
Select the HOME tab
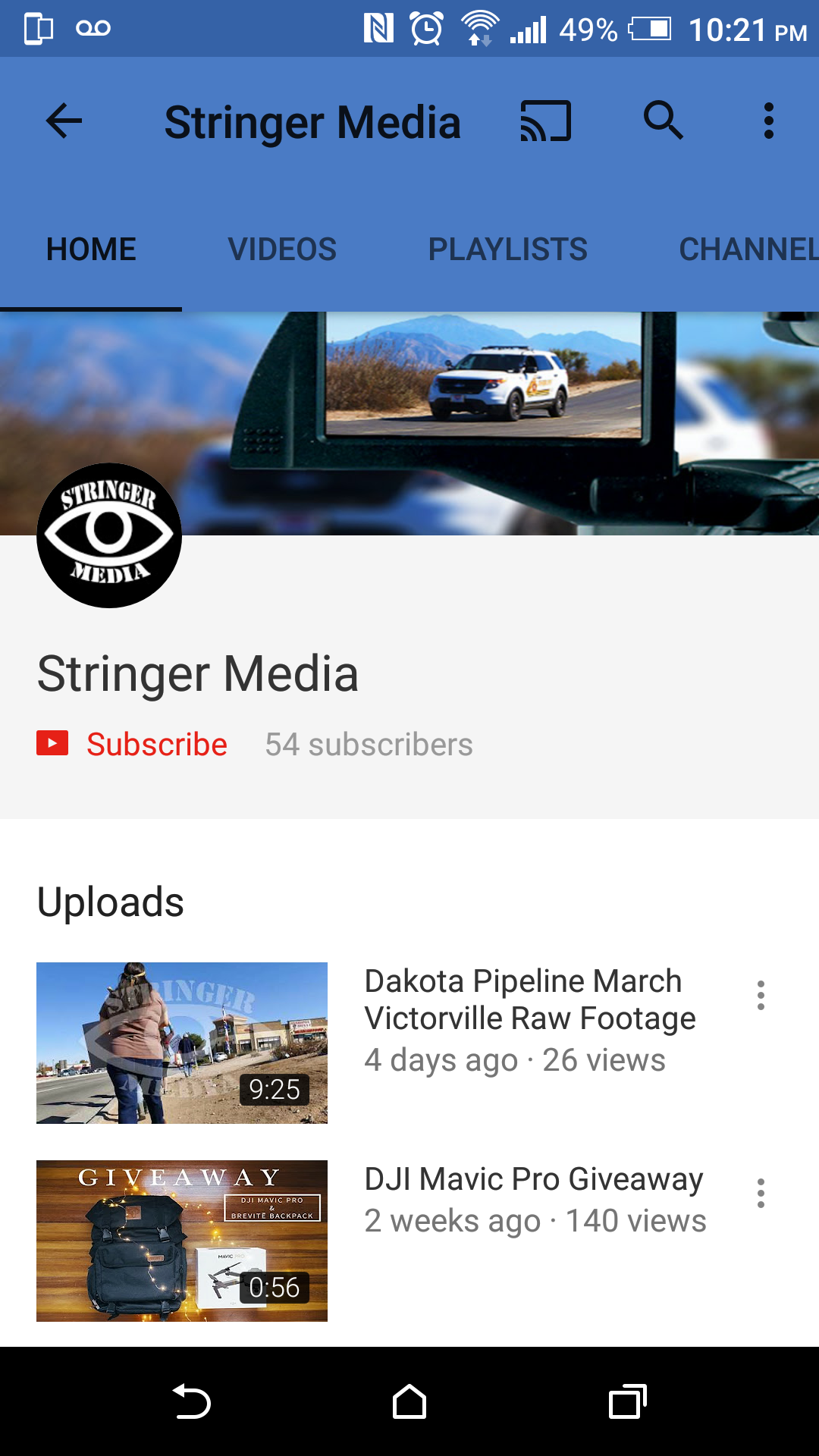(90, 249)
